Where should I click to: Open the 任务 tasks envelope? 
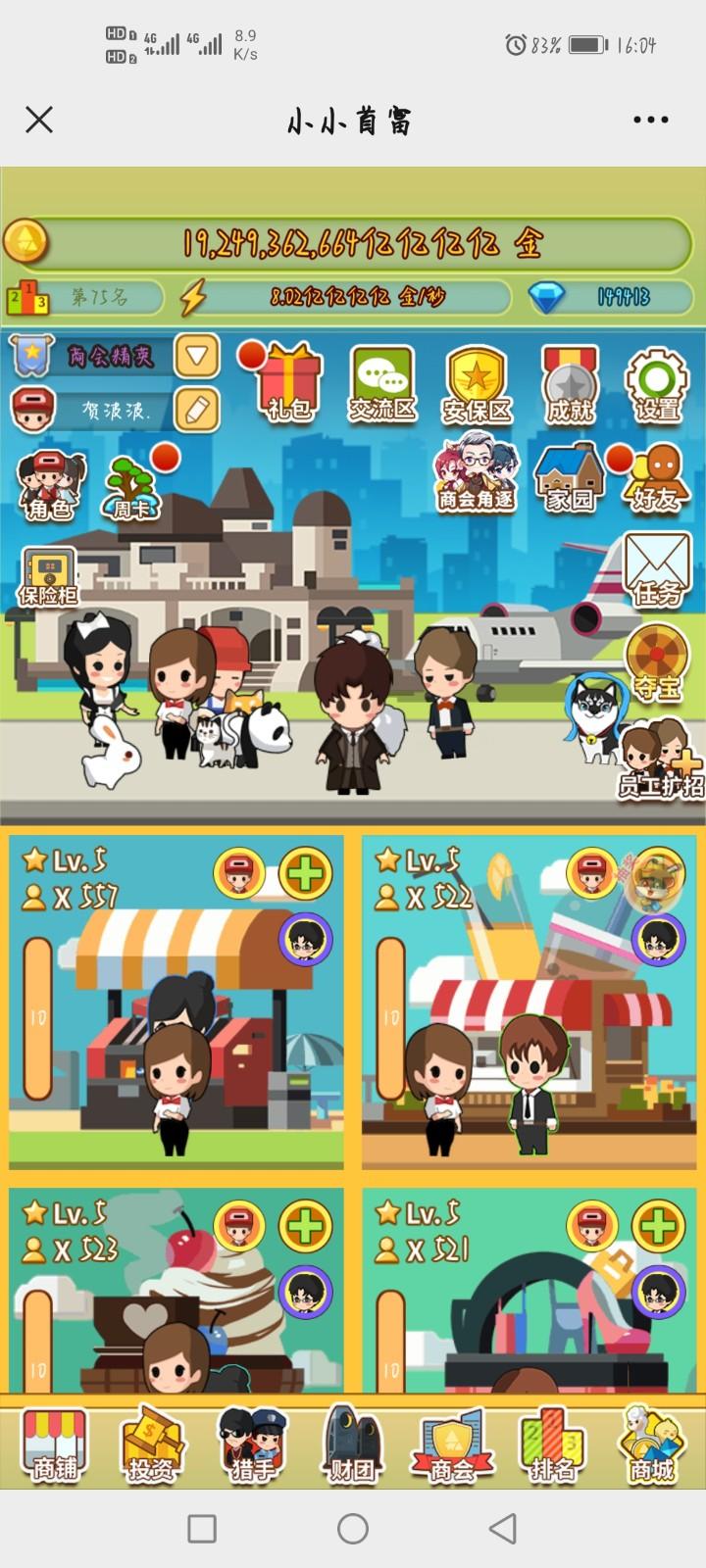(657, 569)
